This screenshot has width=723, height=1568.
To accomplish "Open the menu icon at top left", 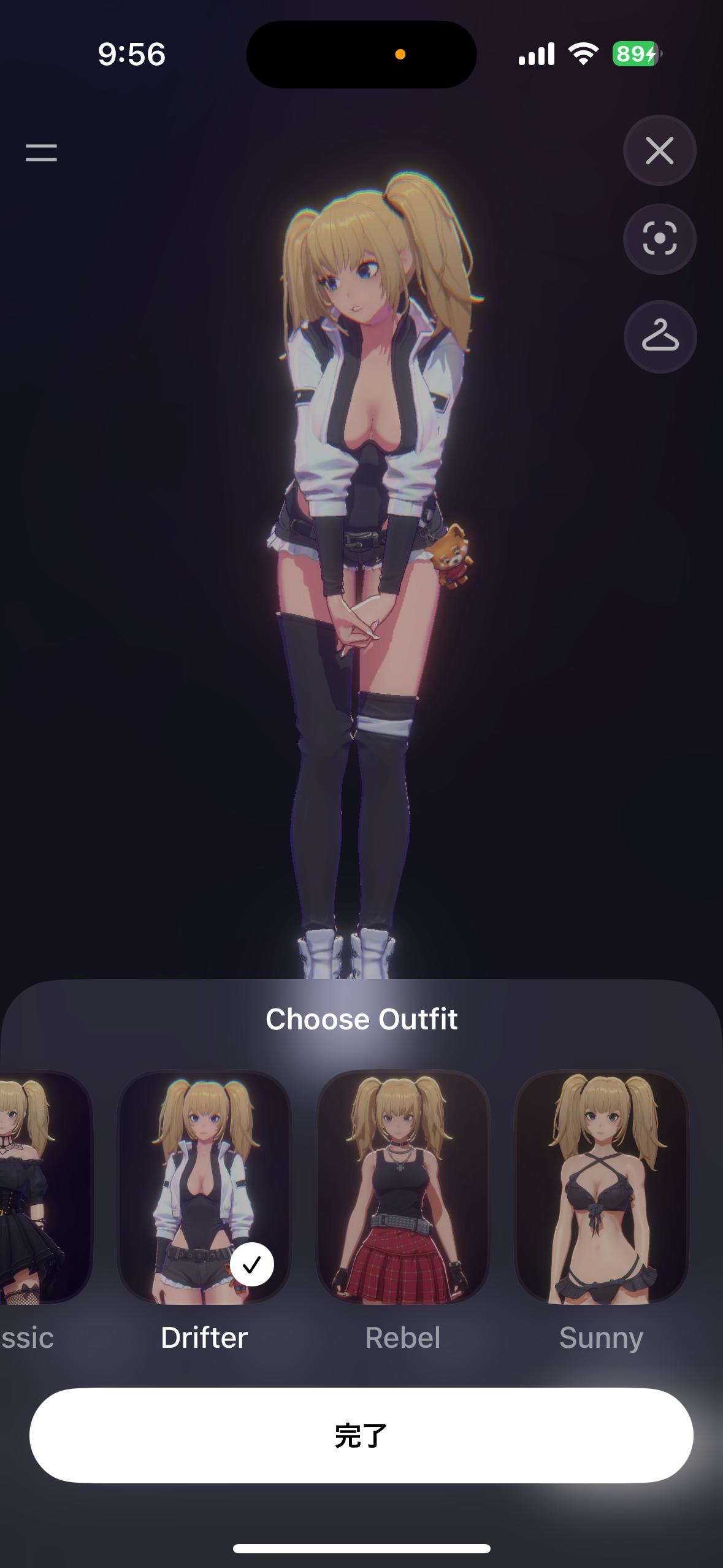I will 41,153.
